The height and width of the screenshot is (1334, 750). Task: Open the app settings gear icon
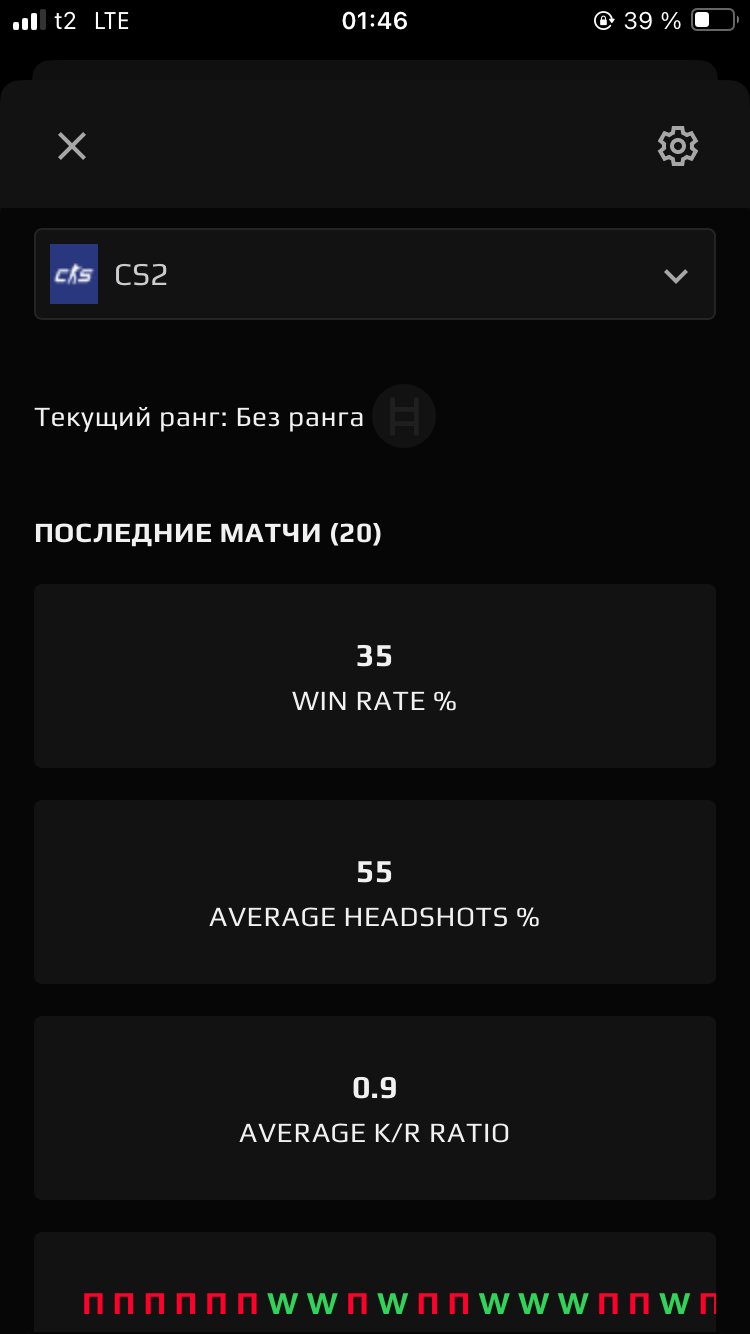point(677,145)
